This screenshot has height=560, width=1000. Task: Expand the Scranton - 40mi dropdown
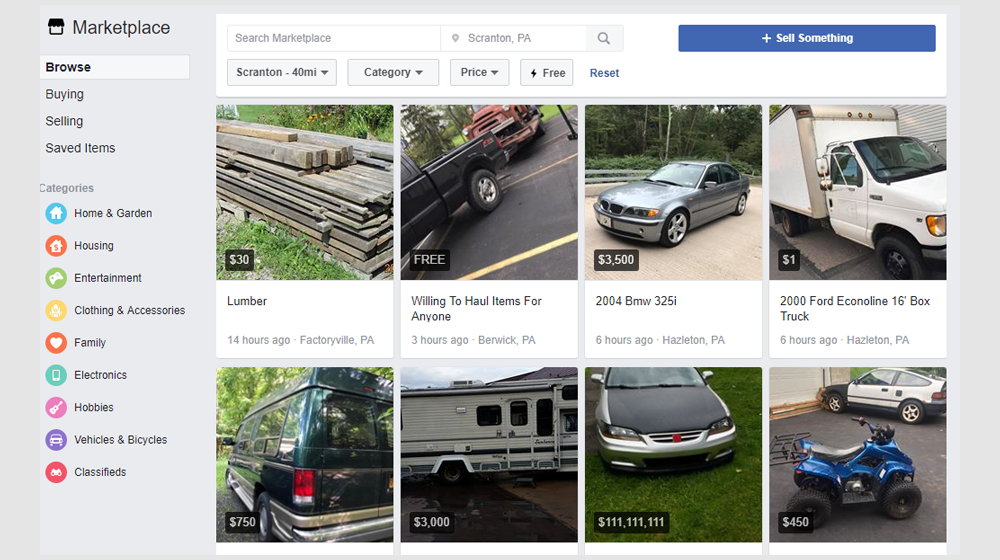pyautogui.click(x=283, y=72)
